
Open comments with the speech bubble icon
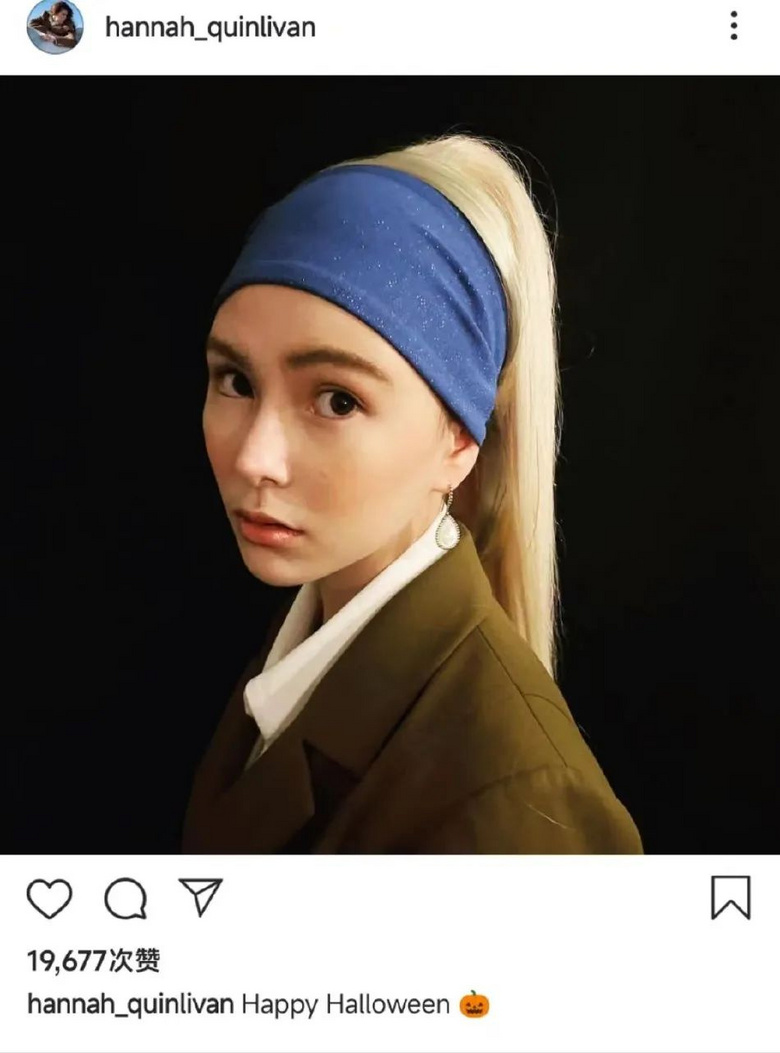coord(126,898)
